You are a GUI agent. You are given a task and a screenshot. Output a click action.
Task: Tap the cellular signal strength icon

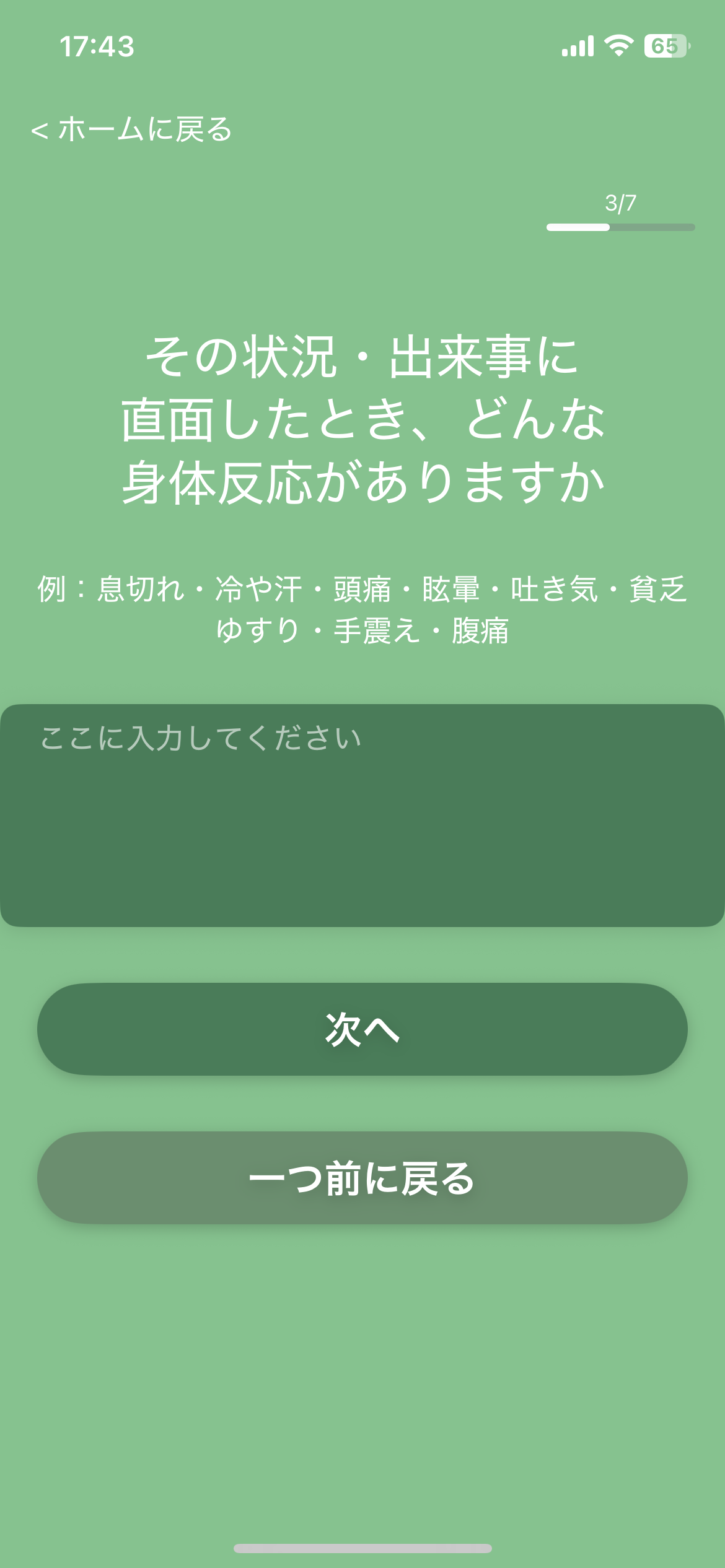(578, 44)
